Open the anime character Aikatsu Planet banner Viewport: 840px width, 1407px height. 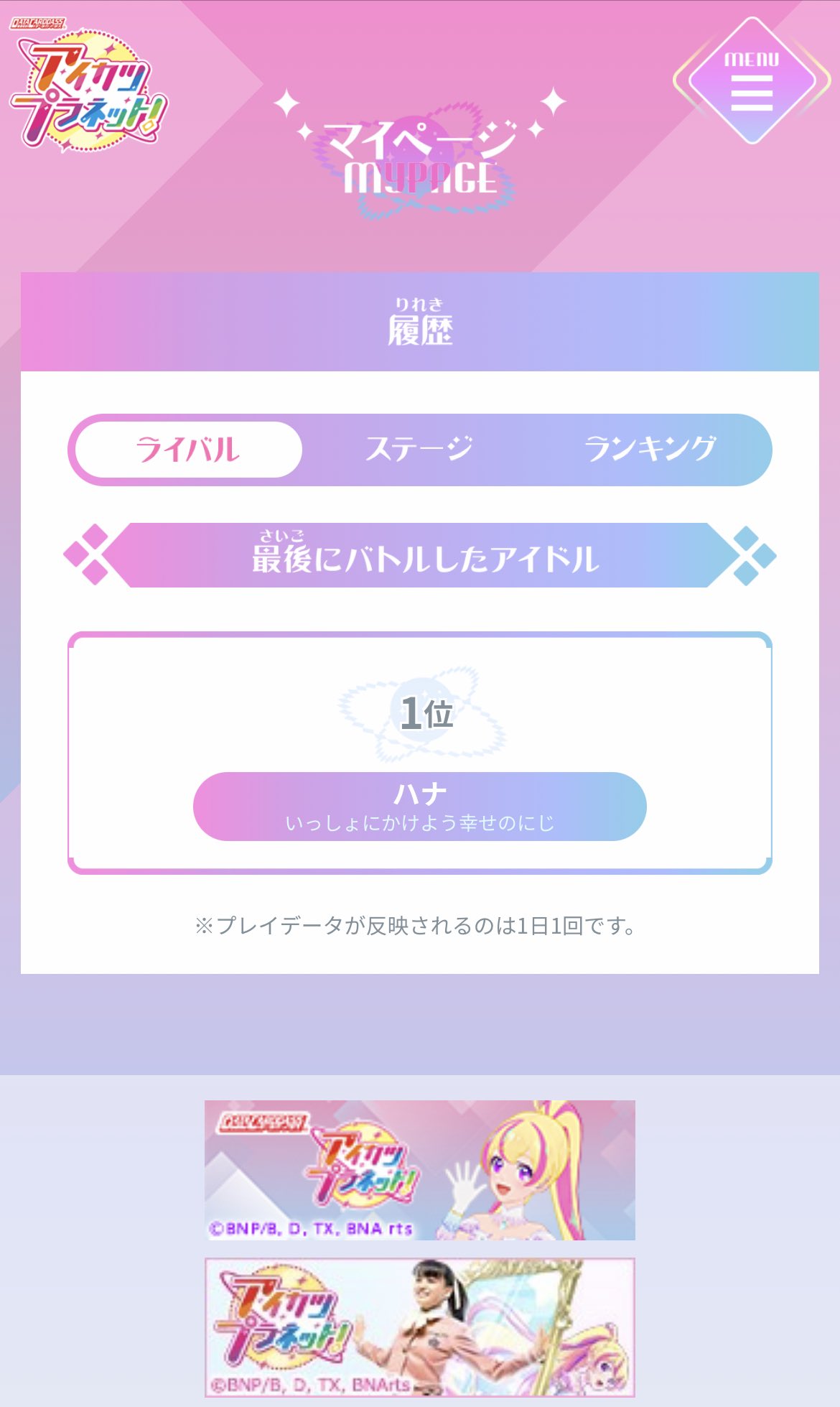(x=420, y=1170)
